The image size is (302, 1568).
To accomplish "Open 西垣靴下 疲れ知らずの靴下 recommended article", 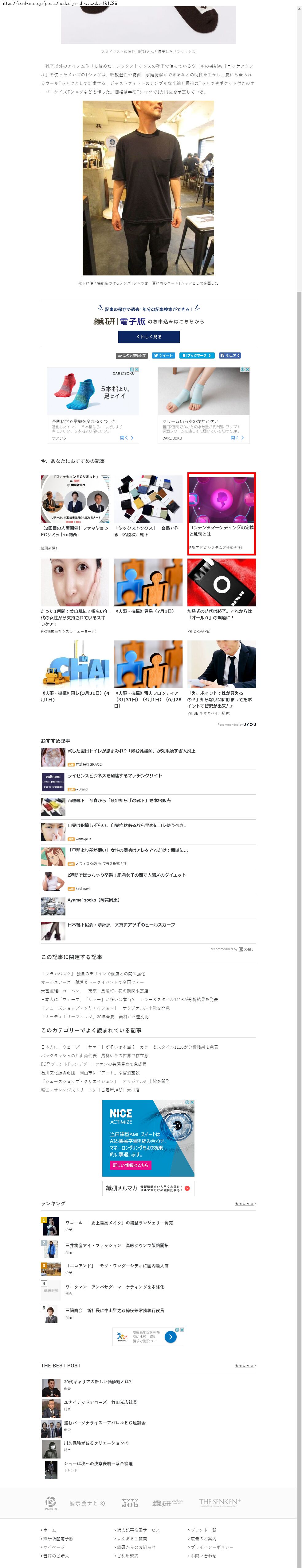I will click(119, 801).
